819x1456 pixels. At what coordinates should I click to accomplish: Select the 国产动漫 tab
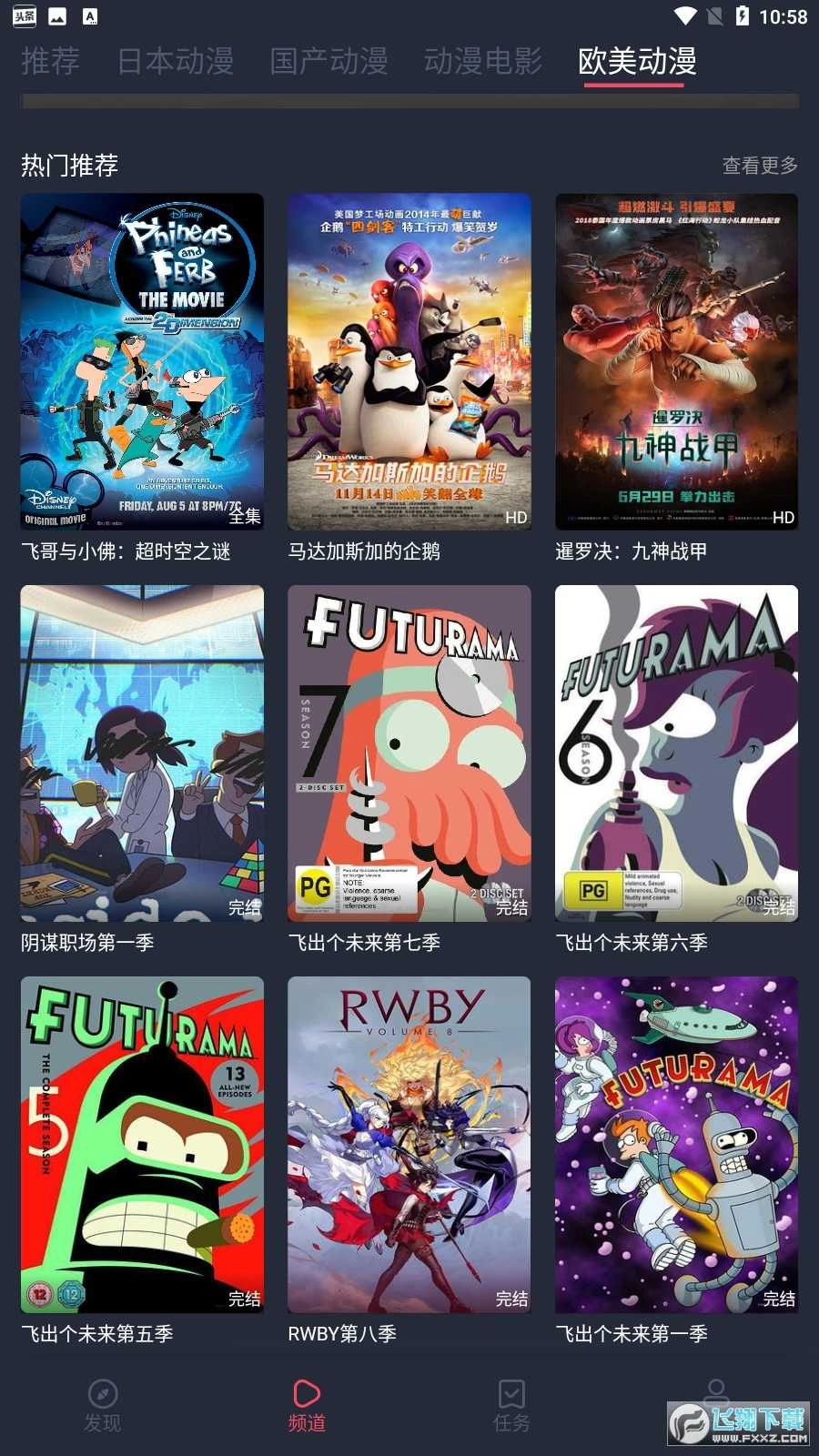[329, 61]
